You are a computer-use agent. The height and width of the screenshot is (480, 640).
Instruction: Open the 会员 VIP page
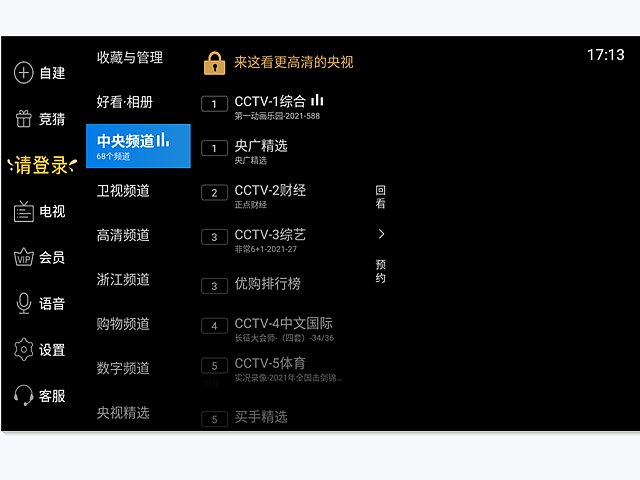pyautogui.click(x=40, y=257)
